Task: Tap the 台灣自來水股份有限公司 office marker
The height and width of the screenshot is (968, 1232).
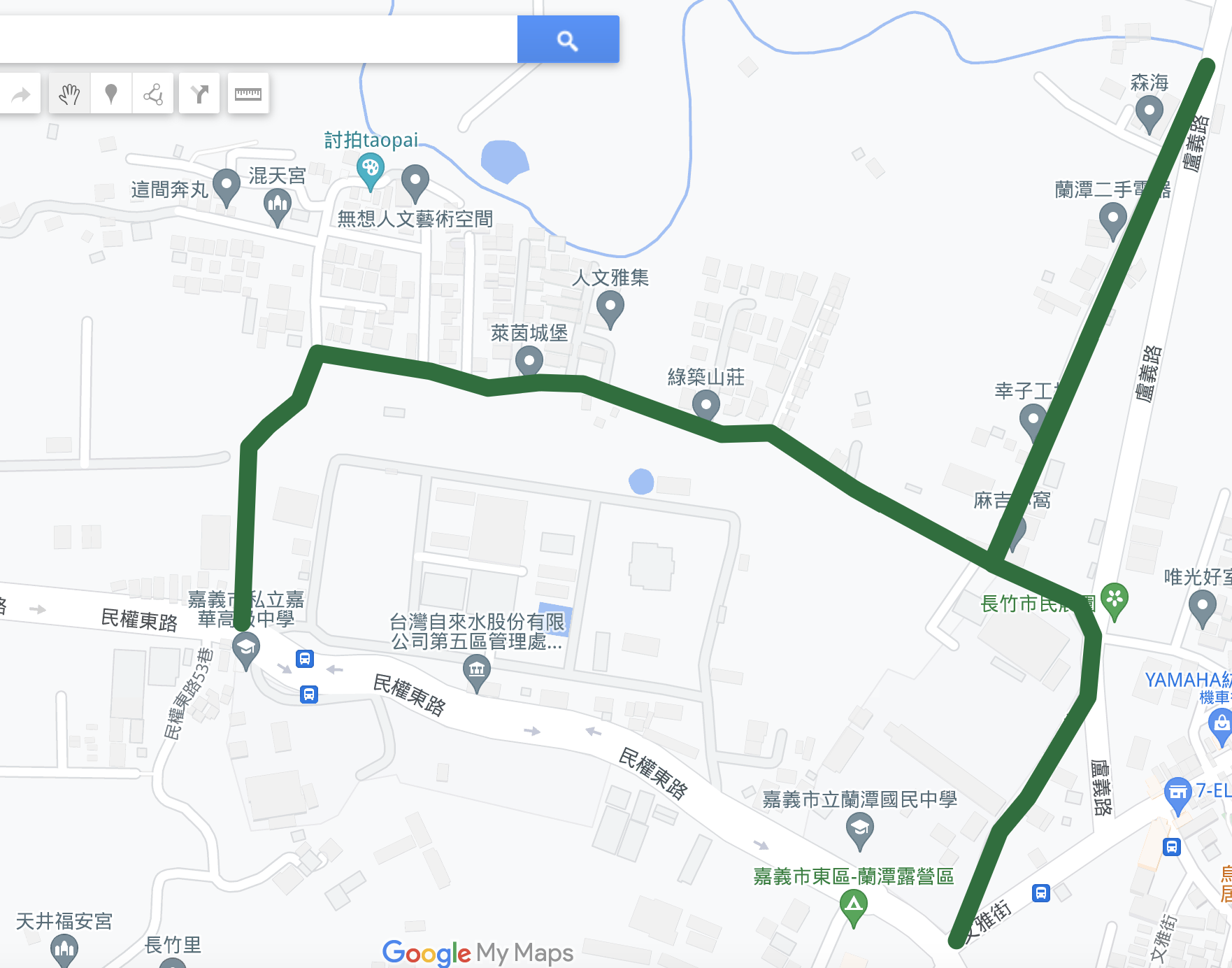Action: pyautogui.click(x=477, y=671)
